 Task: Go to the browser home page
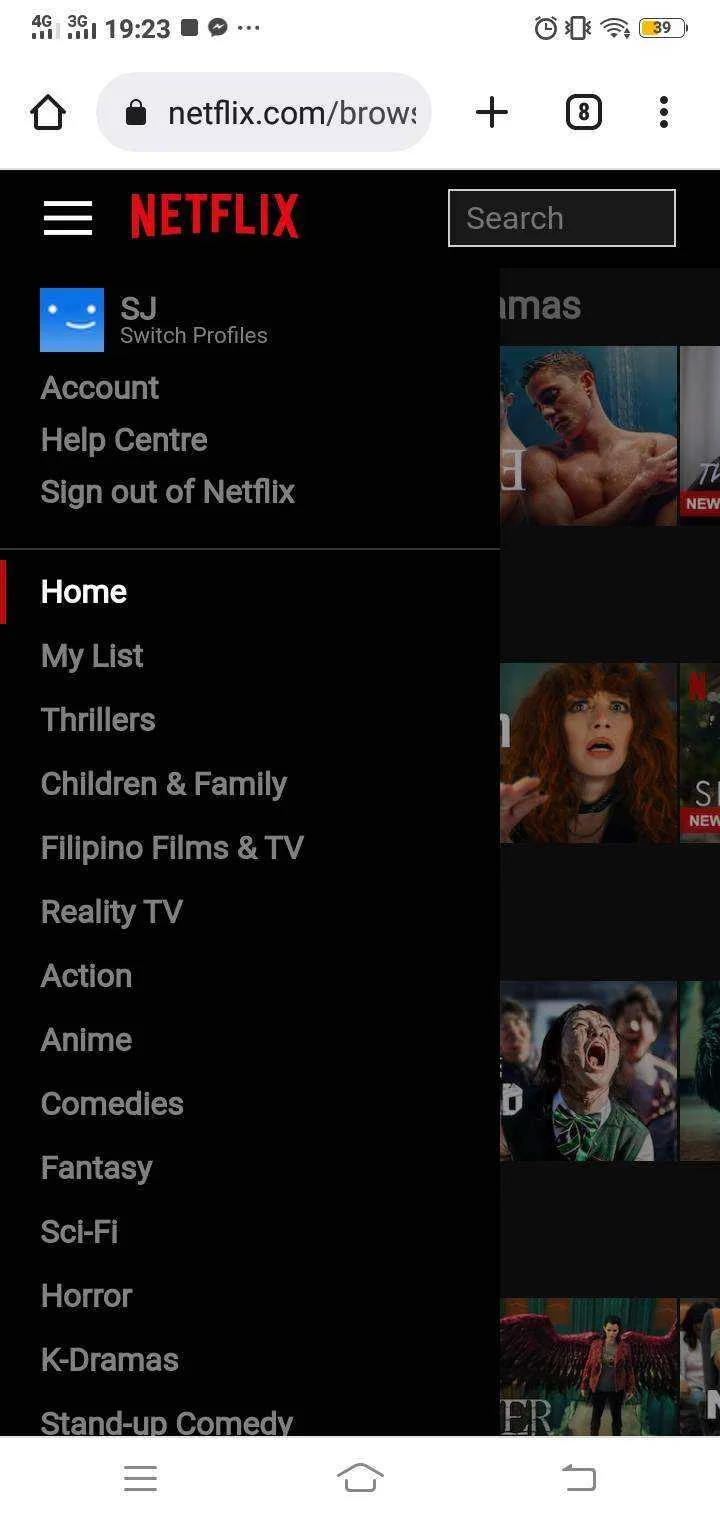48,112
